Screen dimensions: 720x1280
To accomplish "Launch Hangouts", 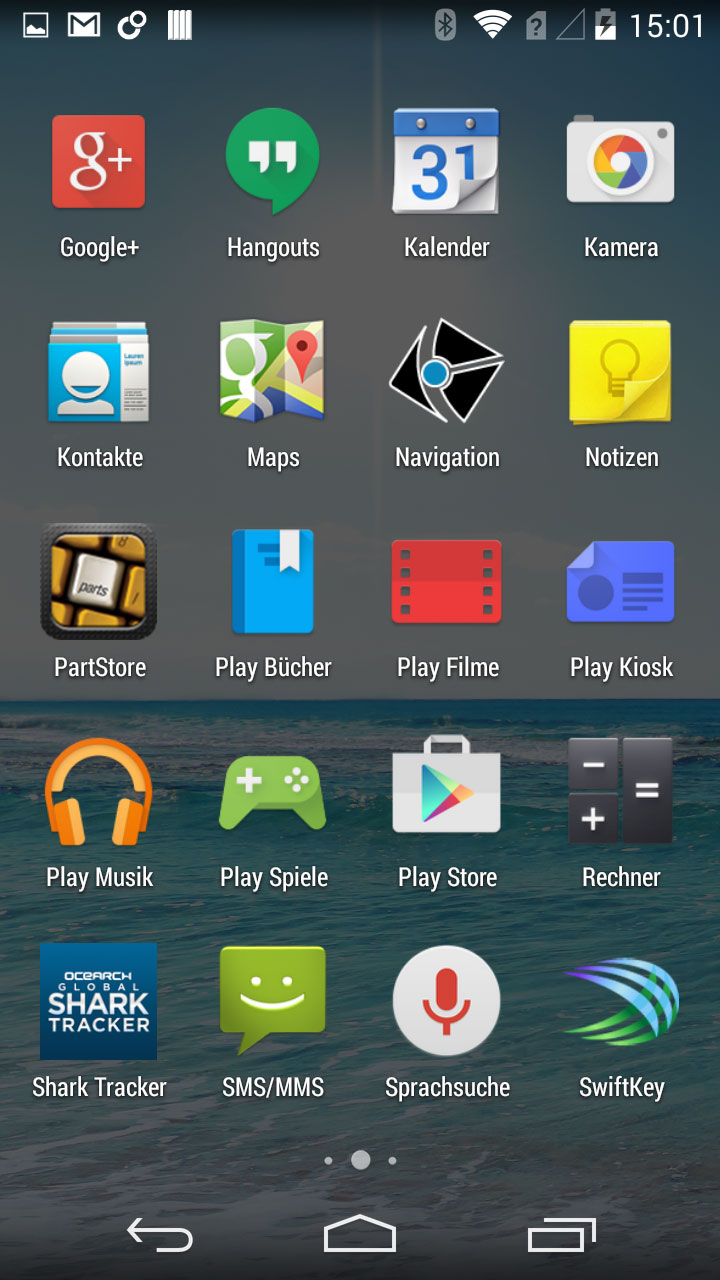I will (273, 162).
